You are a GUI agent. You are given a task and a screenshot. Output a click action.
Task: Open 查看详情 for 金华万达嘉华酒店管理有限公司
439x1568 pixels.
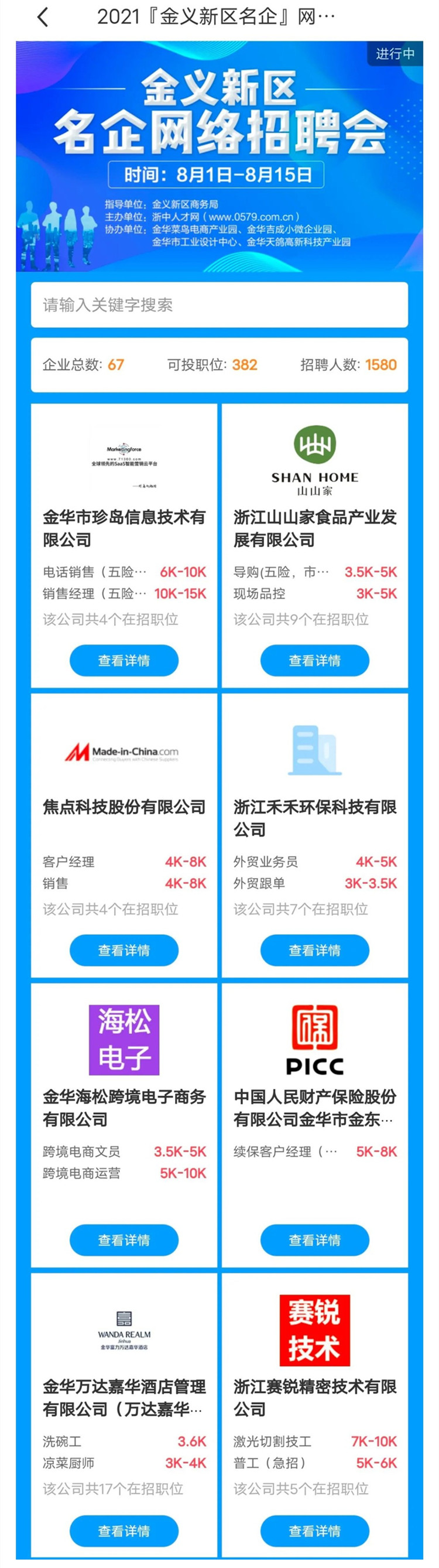(124, 1531)
